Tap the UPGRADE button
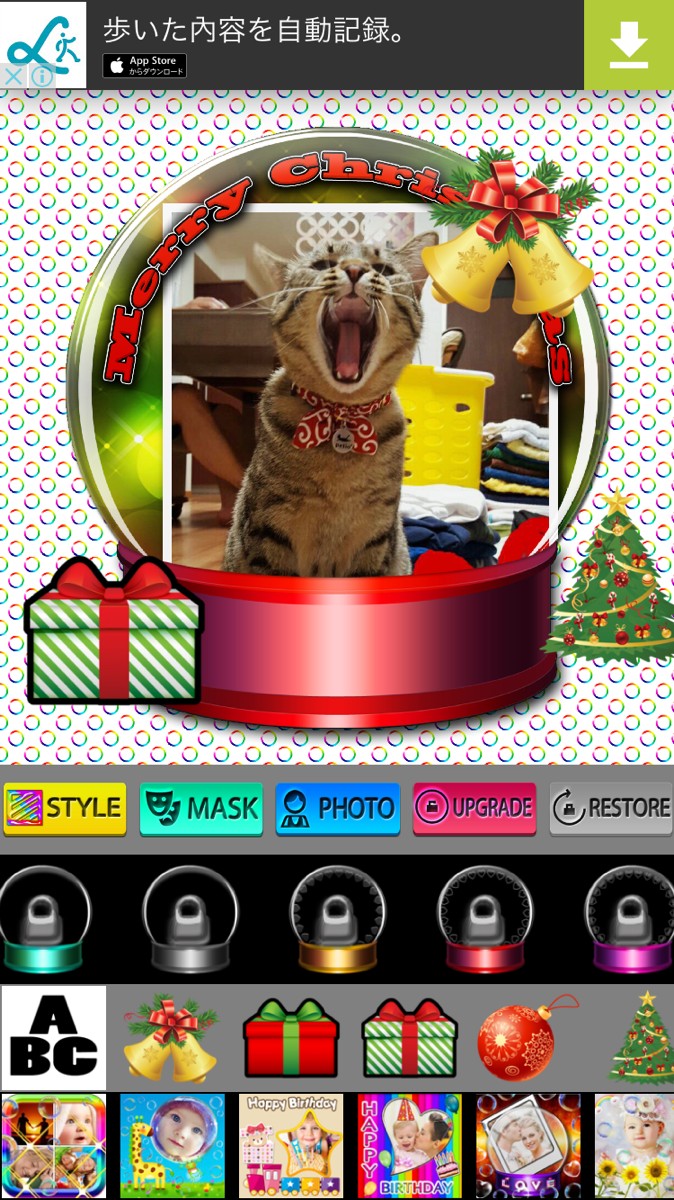 474,808
